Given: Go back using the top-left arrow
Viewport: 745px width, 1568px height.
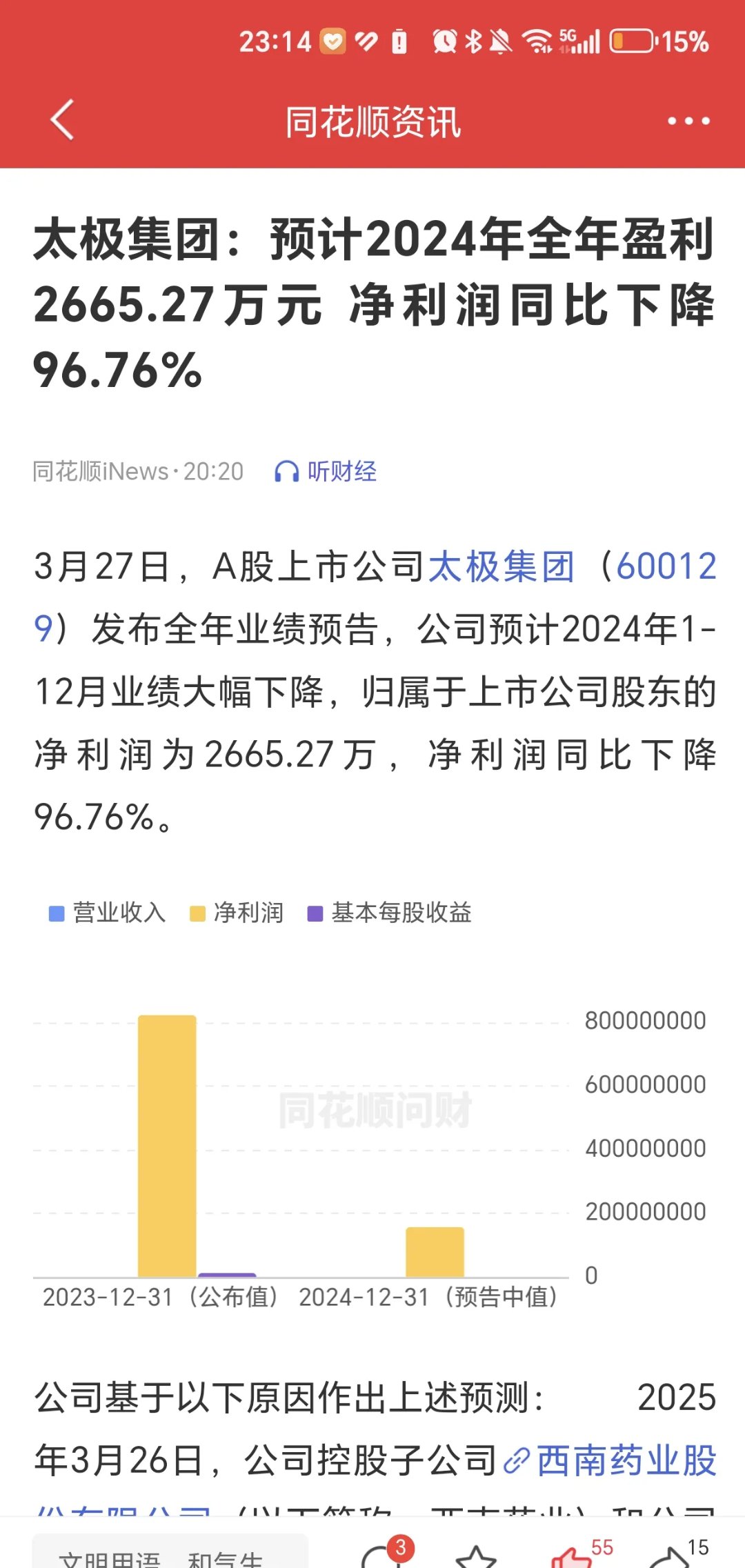Looking at the screenshot, I should coord(62,121).
